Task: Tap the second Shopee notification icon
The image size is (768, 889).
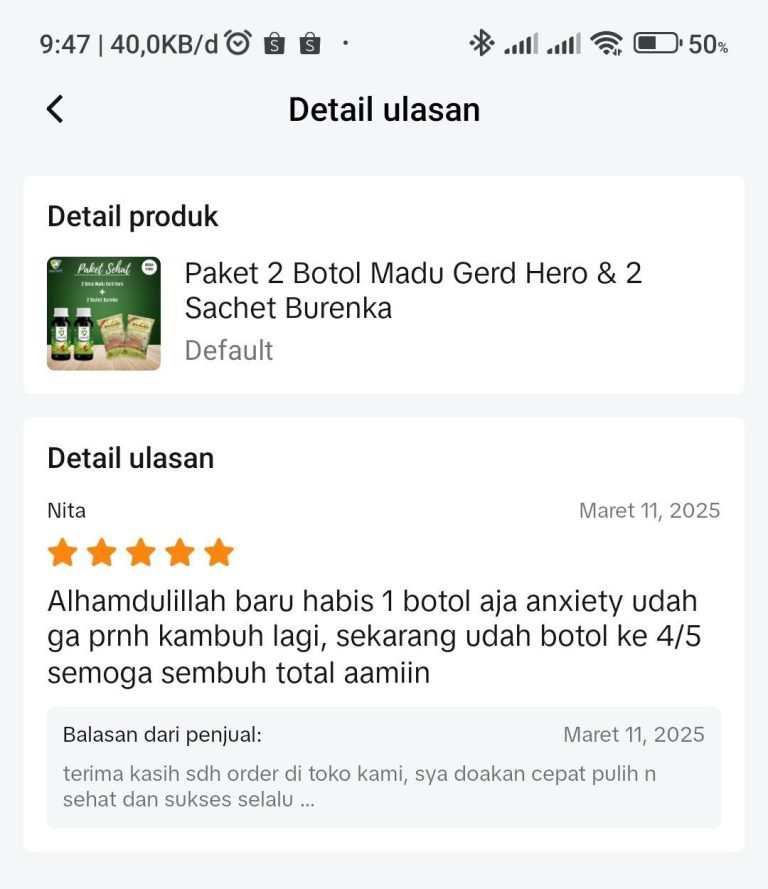Action: click(310, 44)
